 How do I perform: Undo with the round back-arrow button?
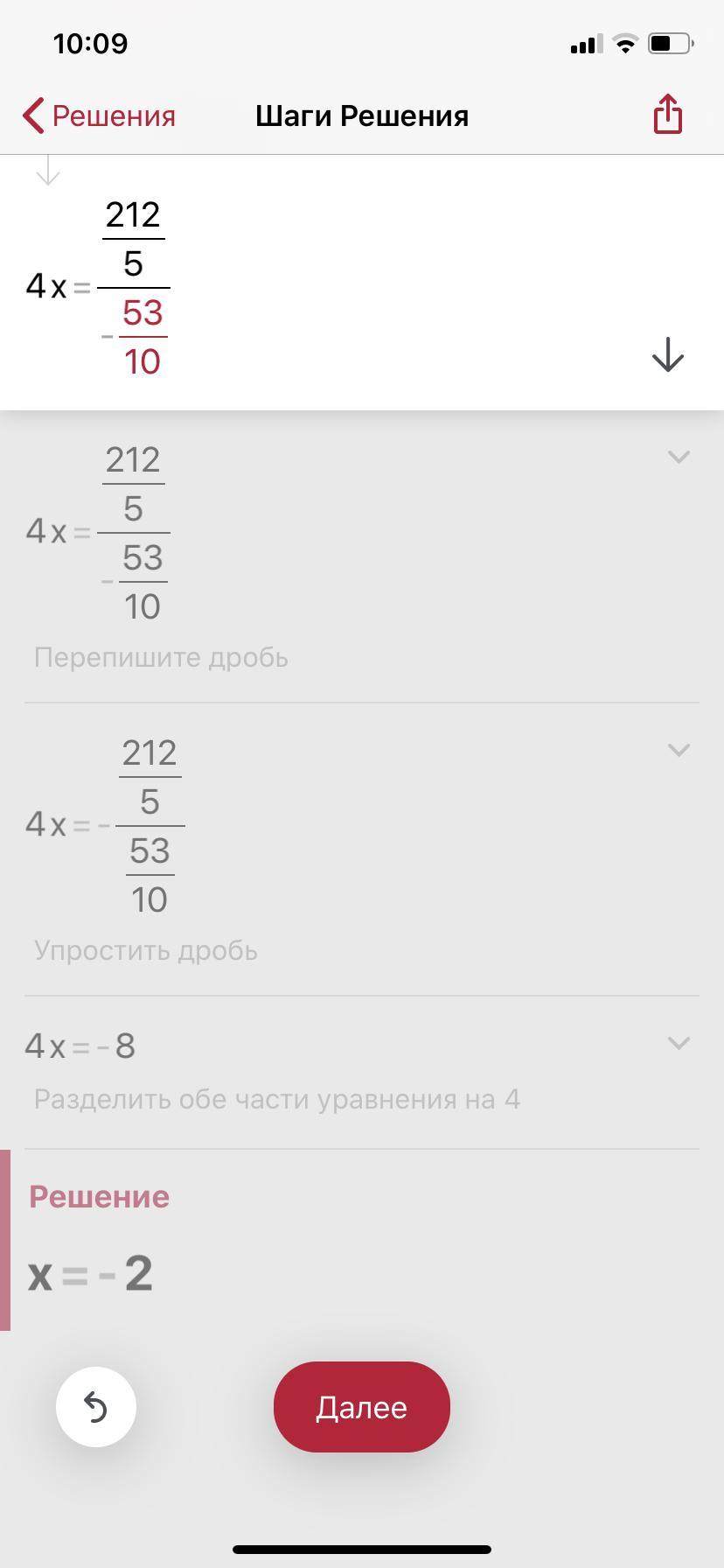click(x=96, y=1407)
